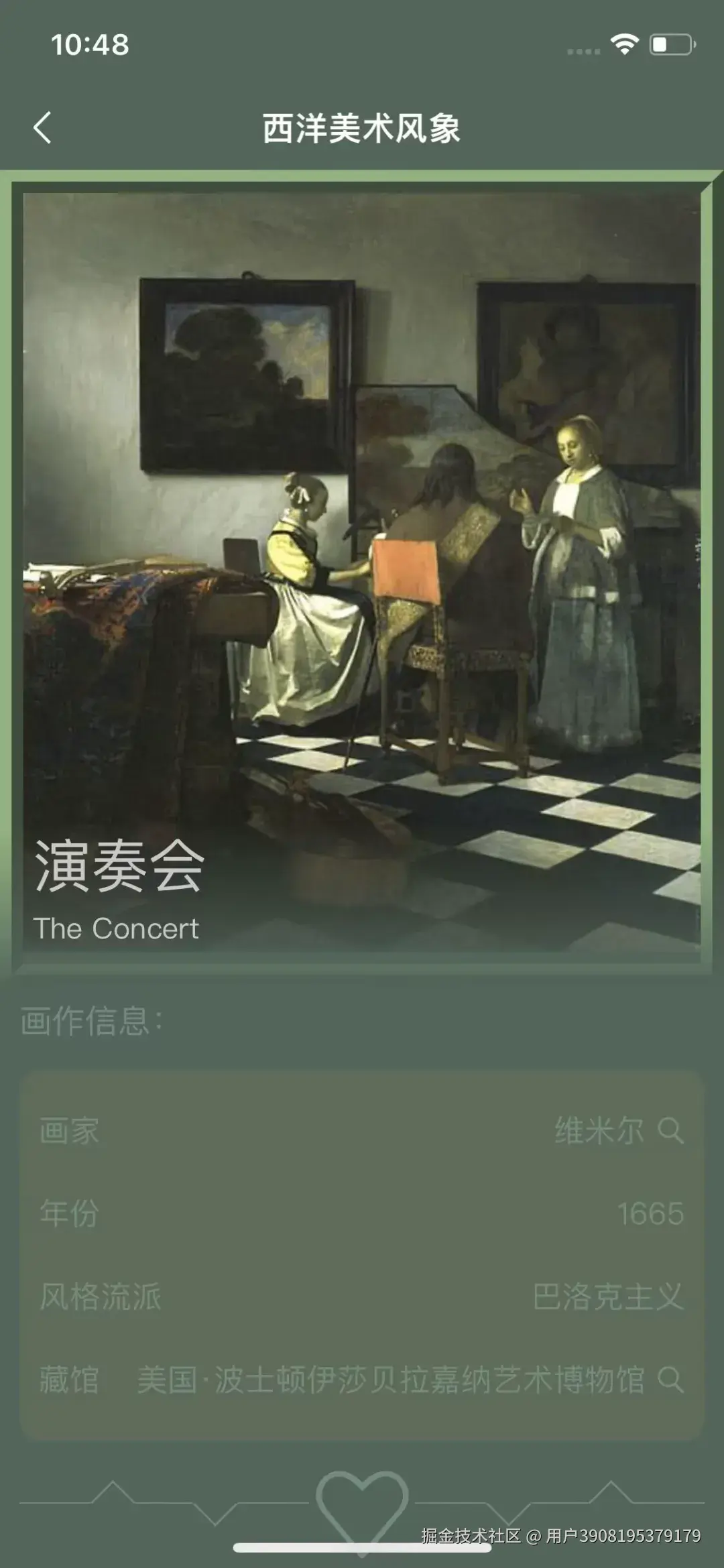Search the museum 伊莎贝拉嘉纳艺术博物馆
724x1568 pixels.
click(670, 1380)
